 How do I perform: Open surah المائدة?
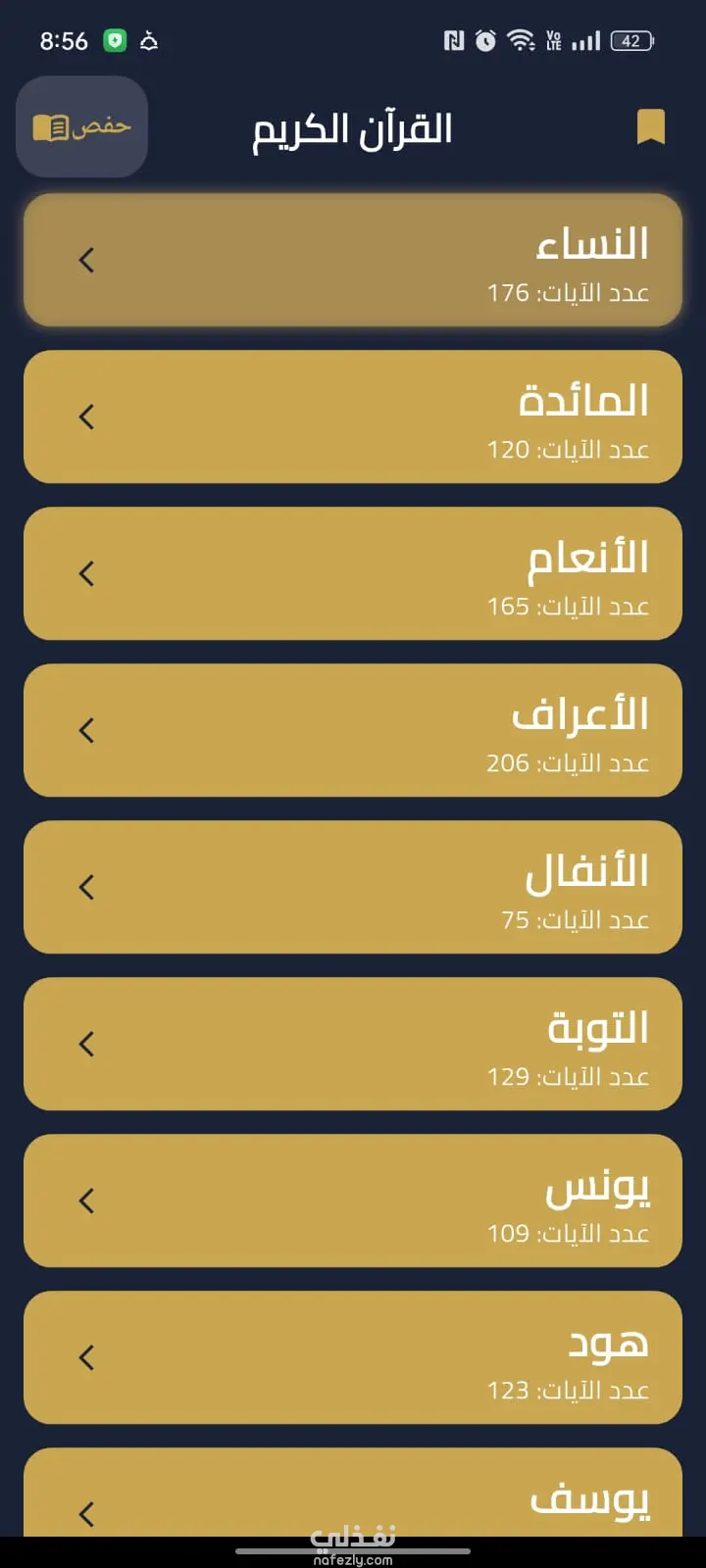click(x=353, y=416)
